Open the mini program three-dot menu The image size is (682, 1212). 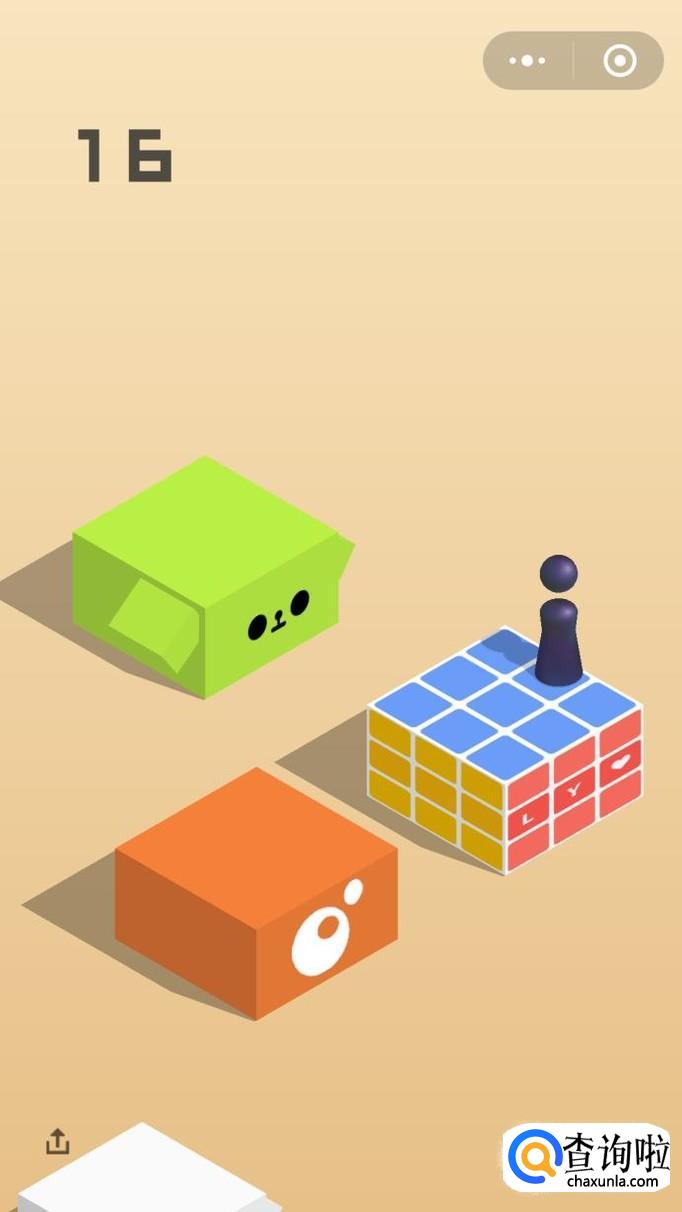coord(527,61)
